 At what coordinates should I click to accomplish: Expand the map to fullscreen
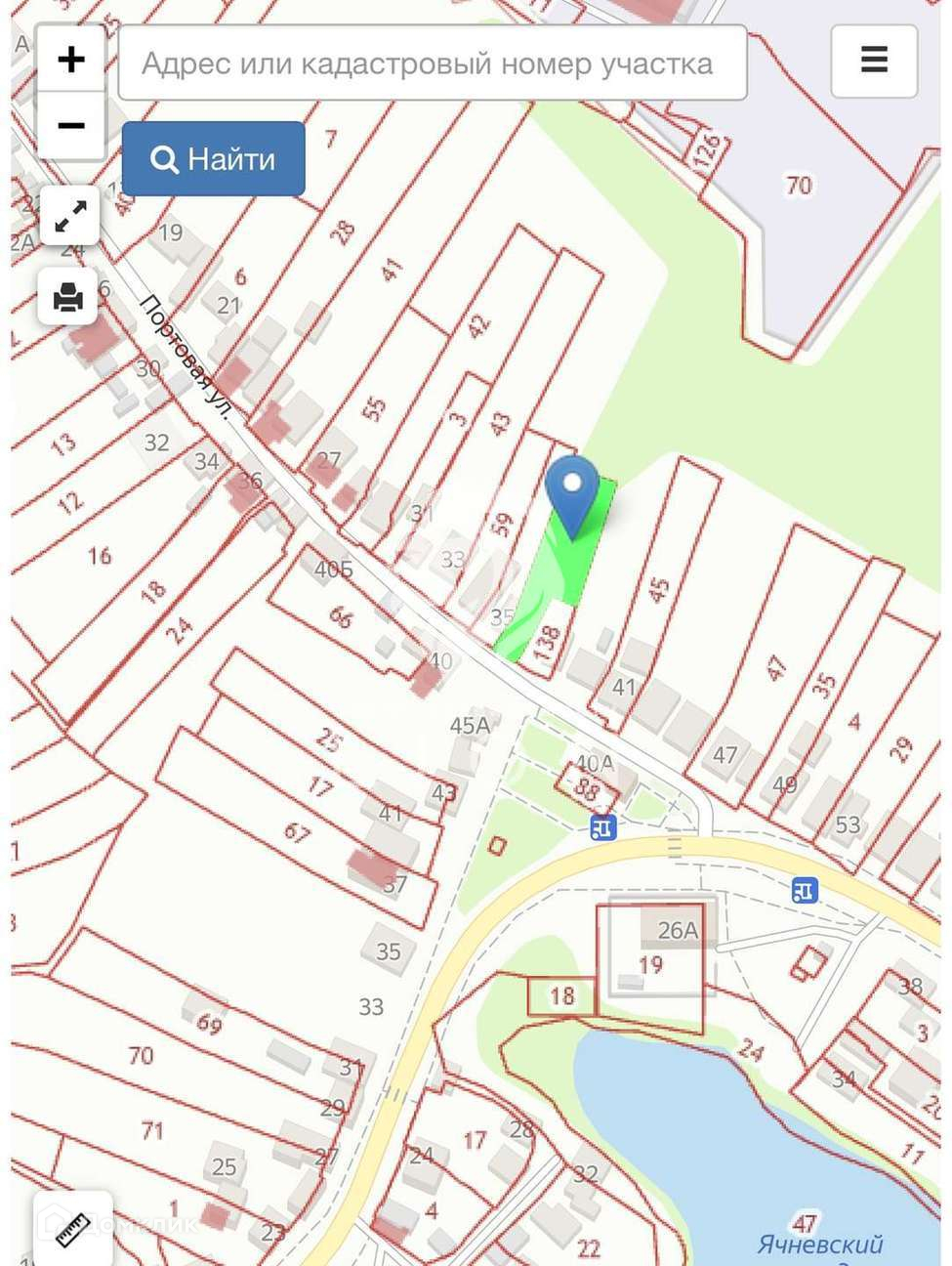[69, 216]
